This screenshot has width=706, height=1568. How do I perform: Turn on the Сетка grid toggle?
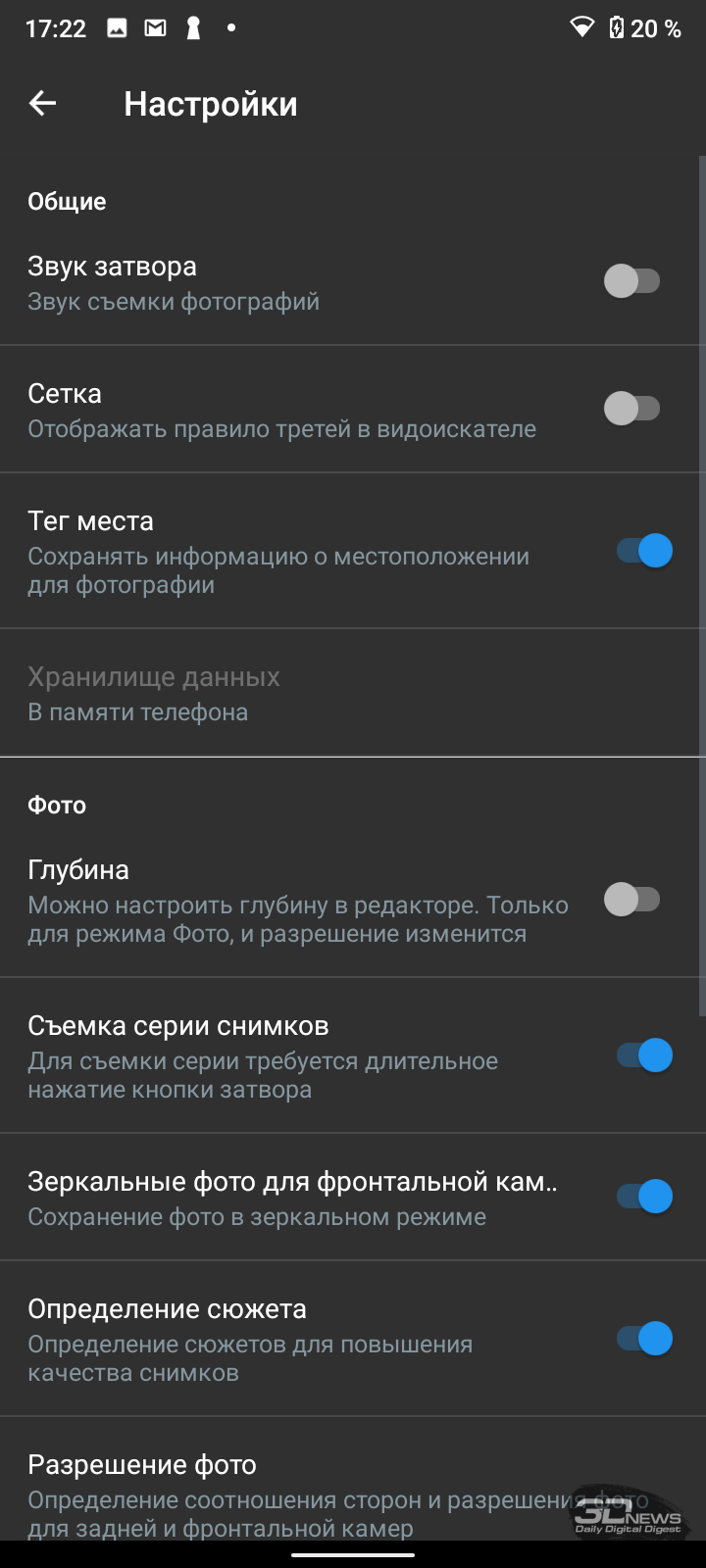[x=632, y=408]
